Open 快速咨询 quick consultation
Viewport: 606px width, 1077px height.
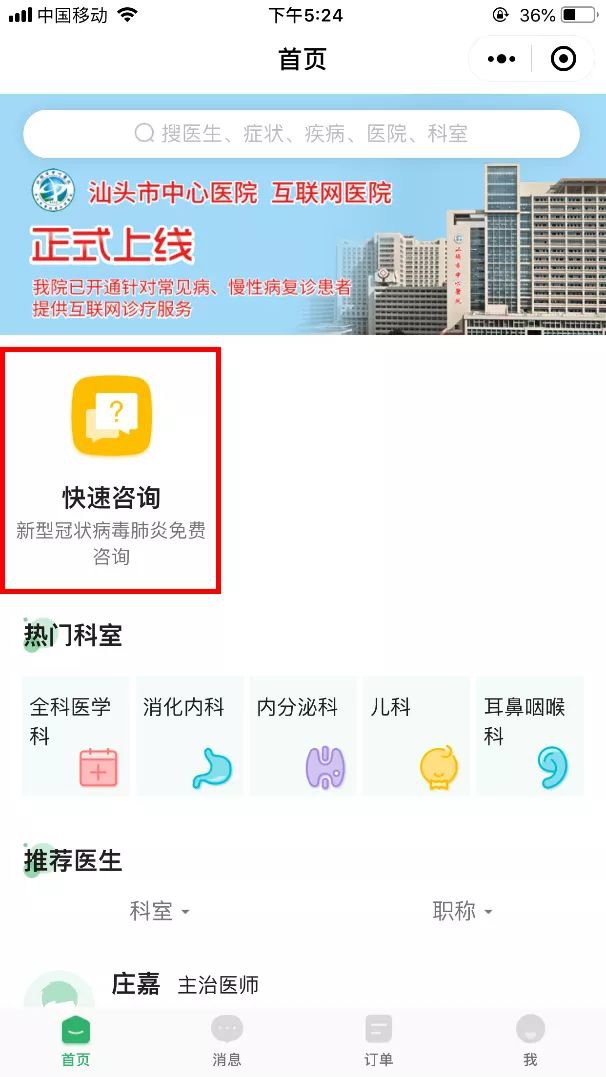click(111, 470)
